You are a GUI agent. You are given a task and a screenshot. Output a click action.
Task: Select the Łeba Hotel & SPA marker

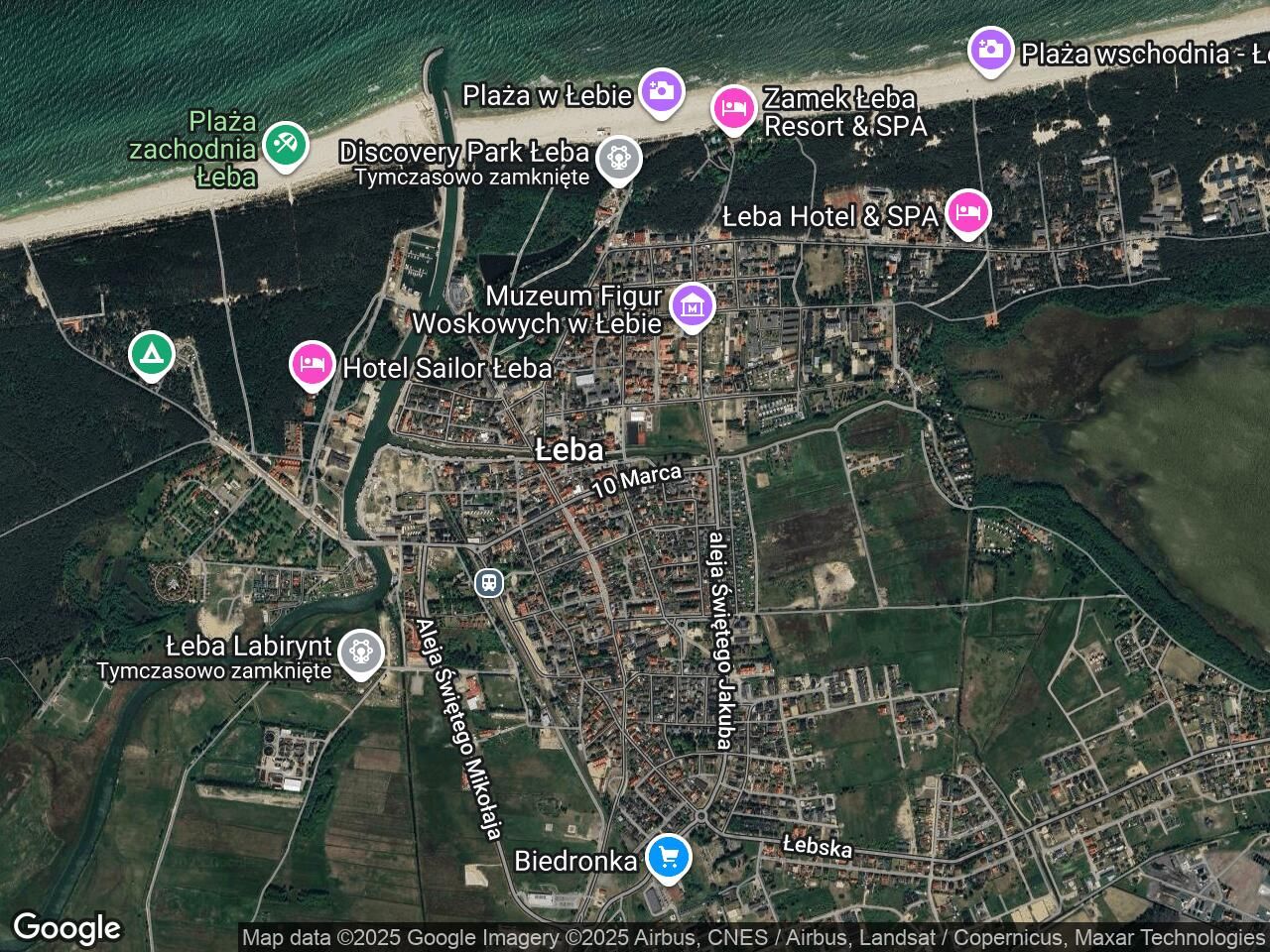967,211
